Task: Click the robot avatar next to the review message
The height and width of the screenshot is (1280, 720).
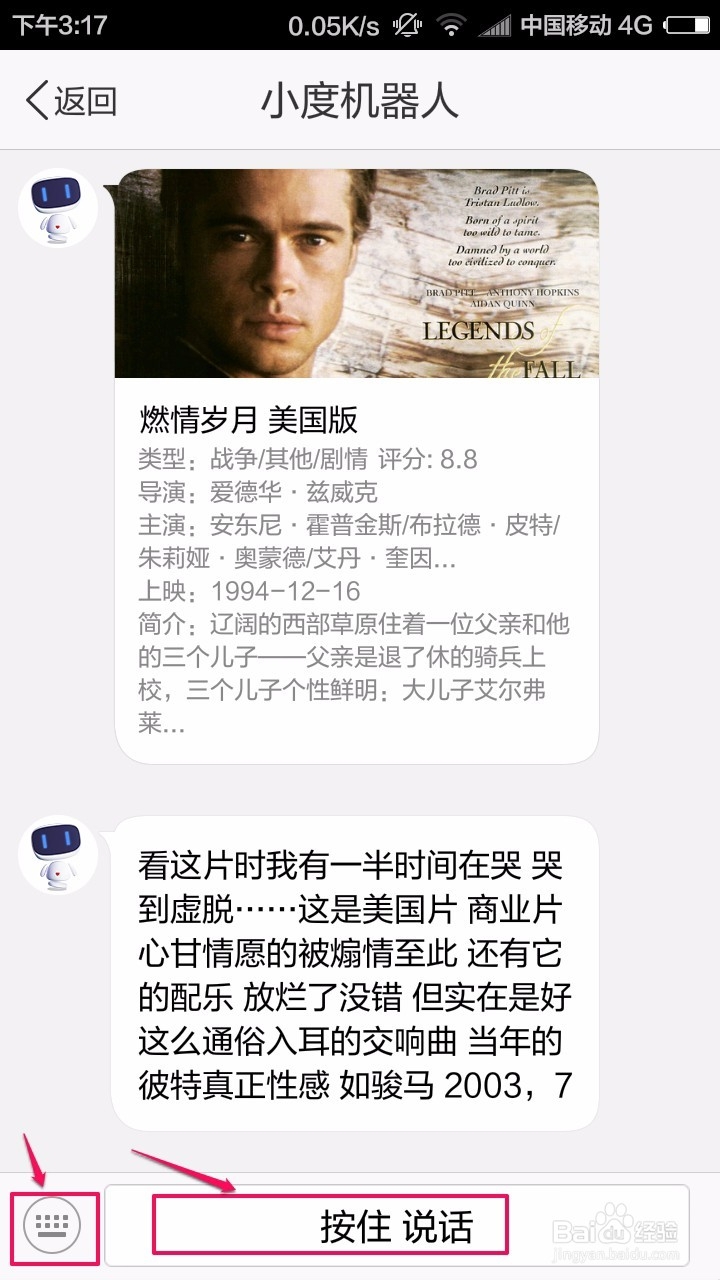Action: (x=57, y=853)
